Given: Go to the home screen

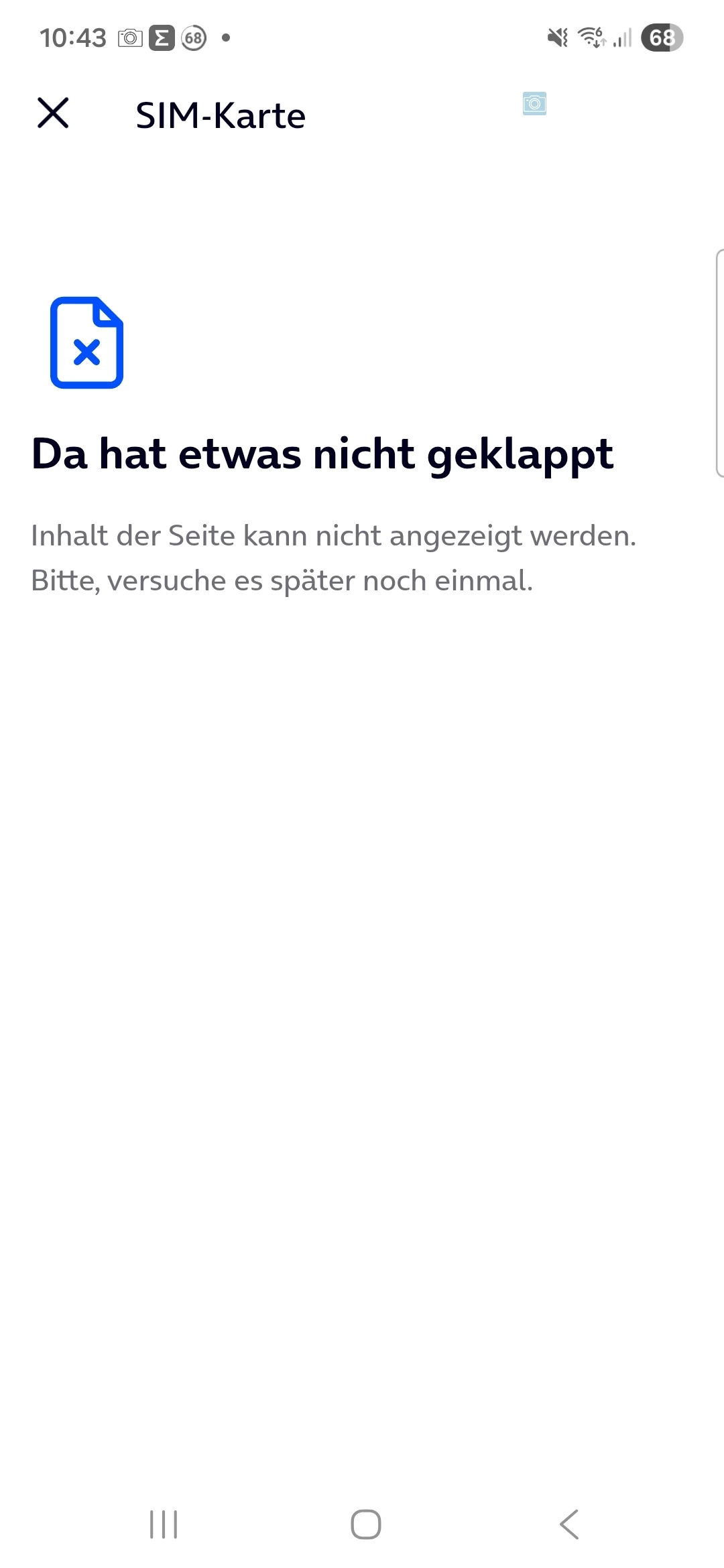Looking at the screenshot, I should pyautogui.click(x=366, y=1524).
